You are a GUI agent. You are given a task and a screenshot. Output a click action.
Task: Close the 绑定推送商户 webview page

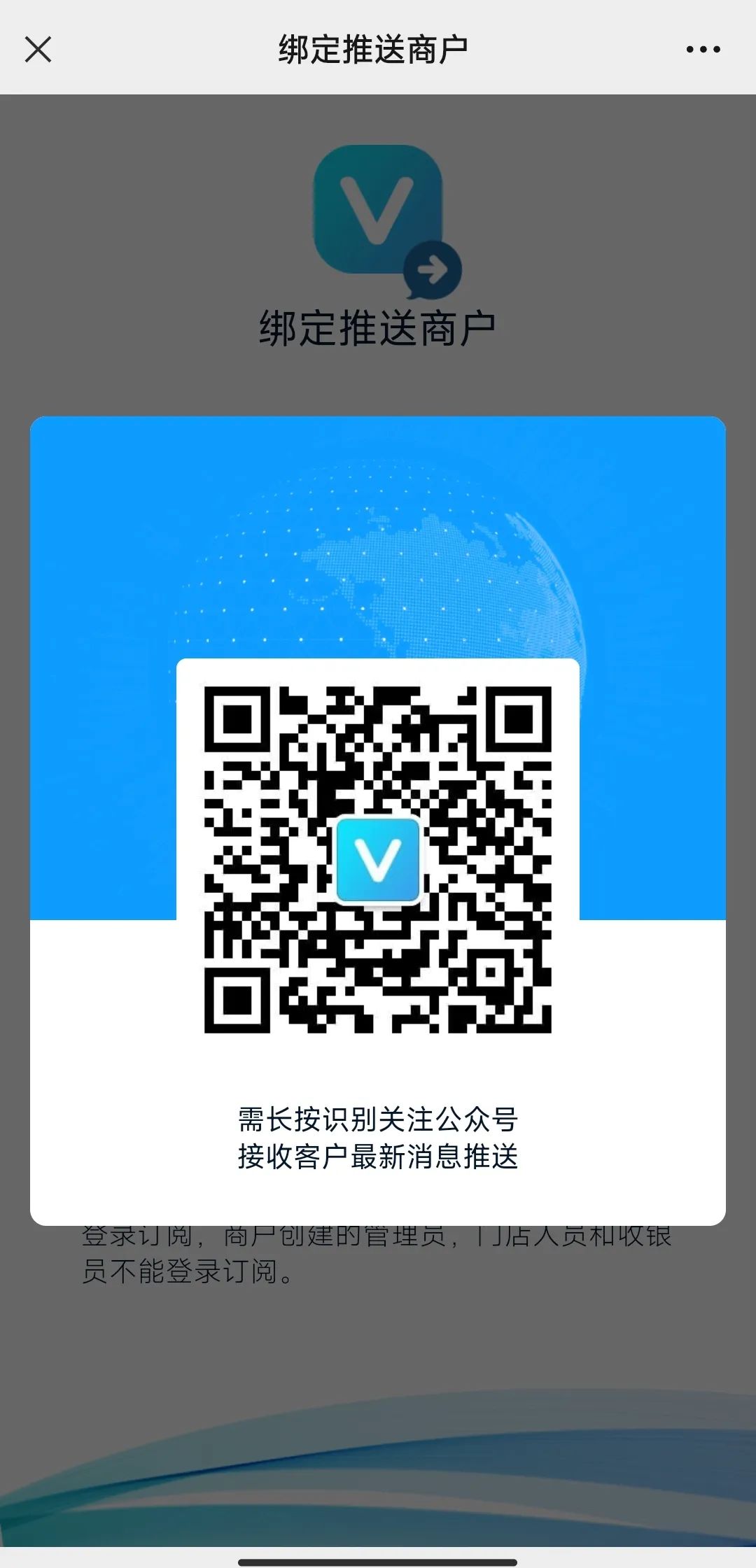[38, 50]
